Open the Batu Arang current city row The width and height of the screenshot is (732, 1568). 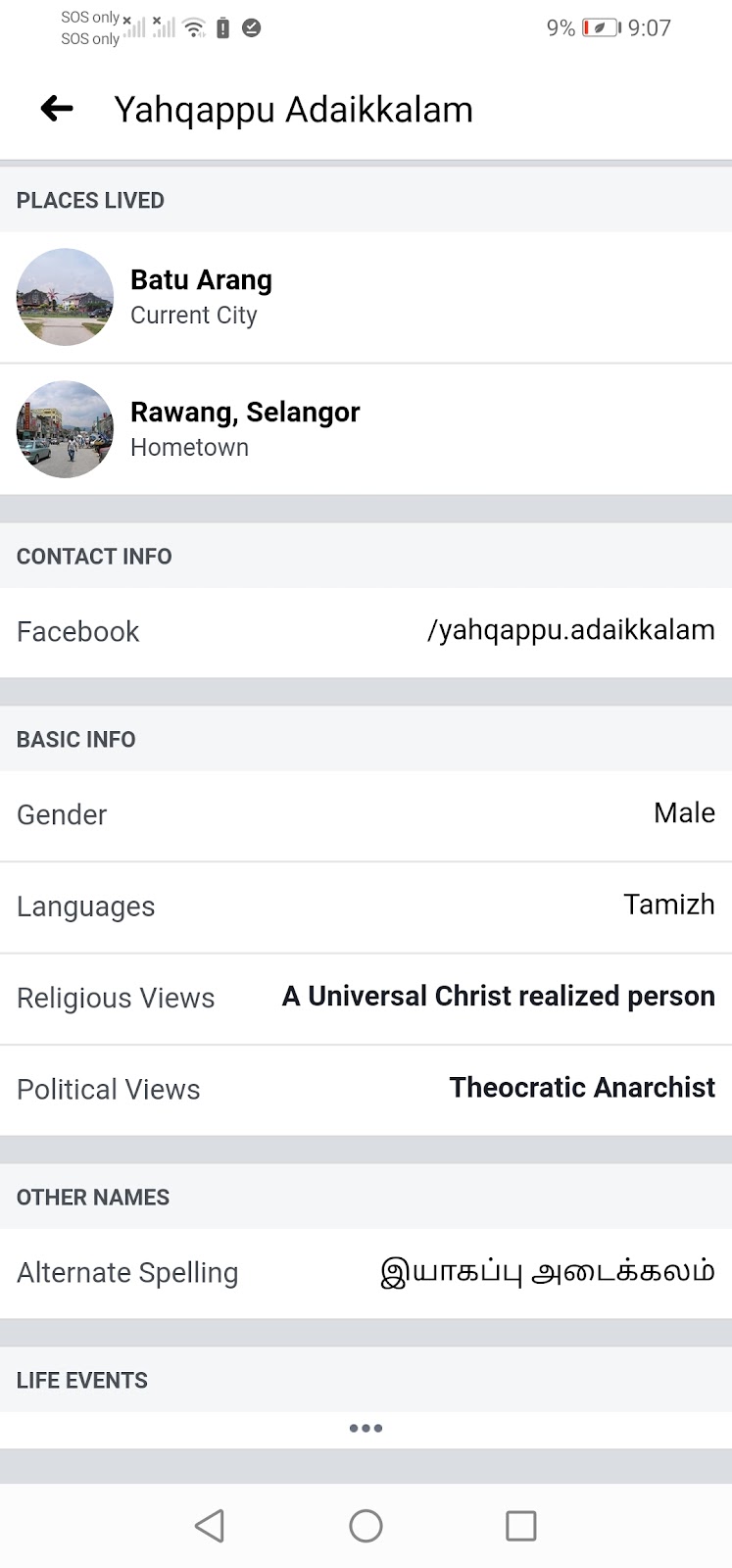[x=366, y=297]
